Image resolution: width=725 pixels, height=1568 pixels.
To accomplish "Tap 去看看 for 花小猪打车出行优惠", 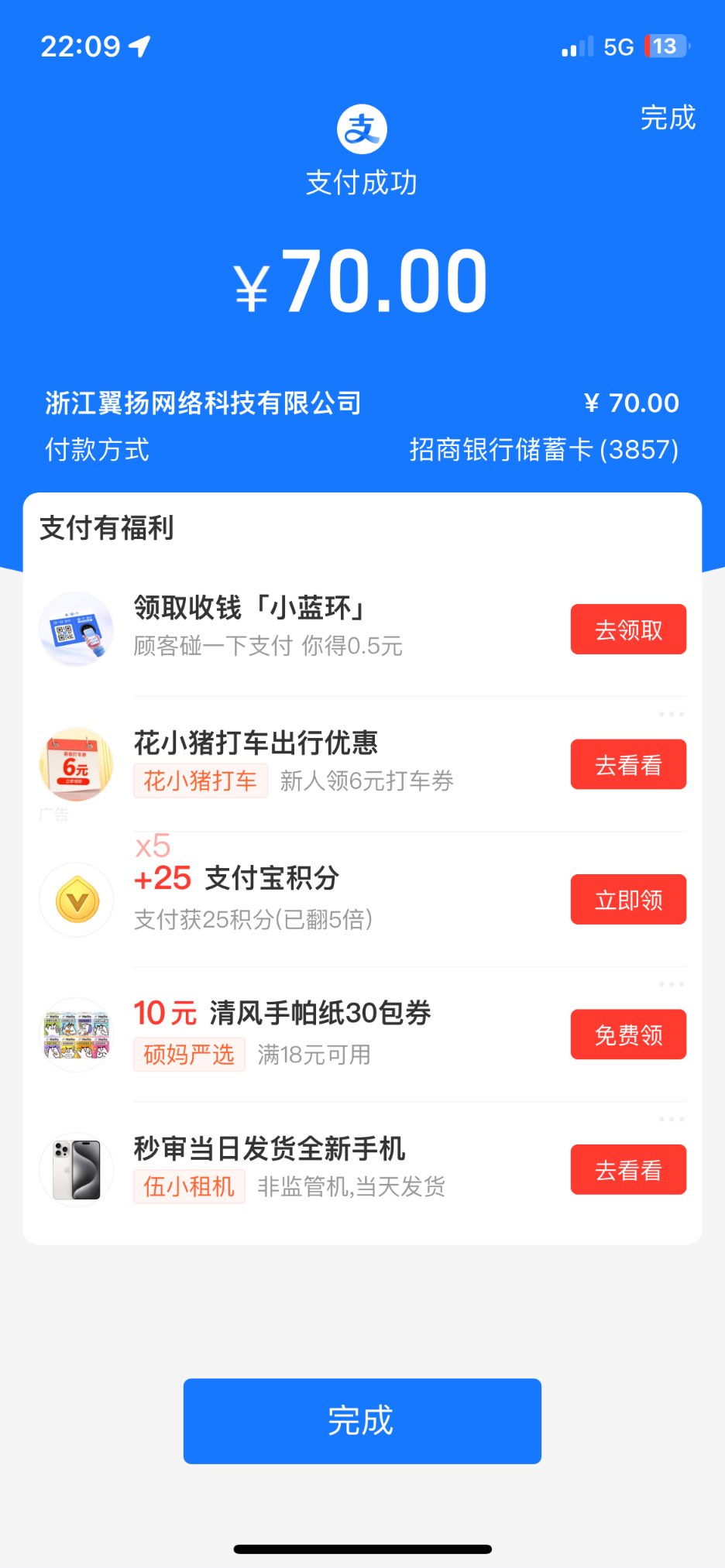I will coord(628,765).
